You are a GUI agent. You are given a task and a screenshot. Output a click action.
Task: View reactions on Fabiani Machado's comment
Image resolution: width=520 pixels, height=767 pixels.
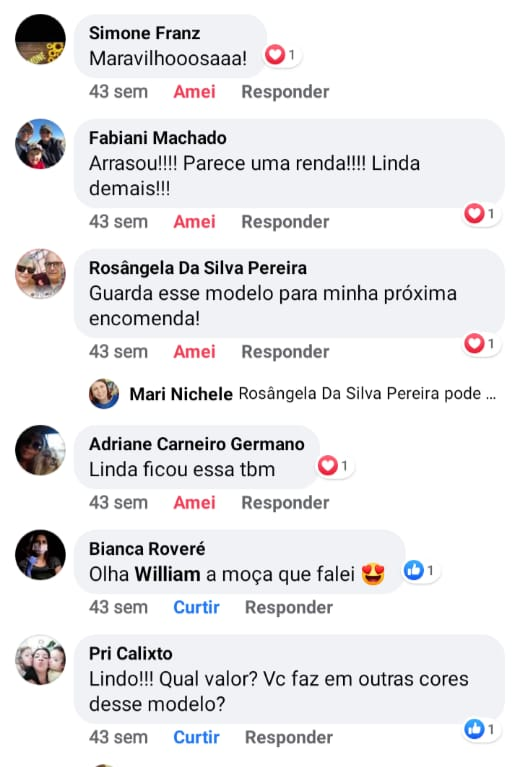pyautogui.click(x=481, y=214)
